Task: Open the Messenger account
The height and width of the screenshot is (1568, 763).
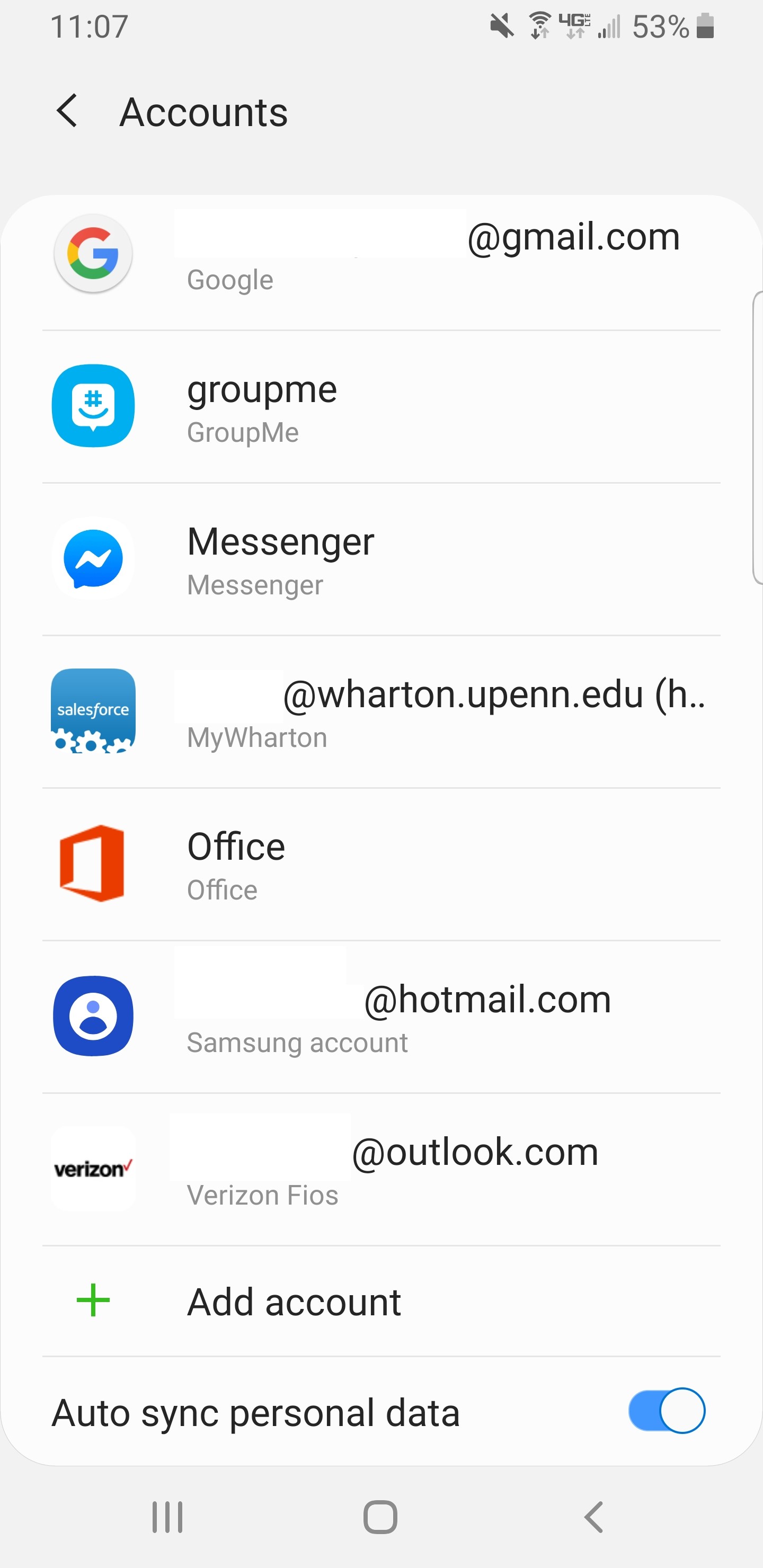Action: coord(381,559)
